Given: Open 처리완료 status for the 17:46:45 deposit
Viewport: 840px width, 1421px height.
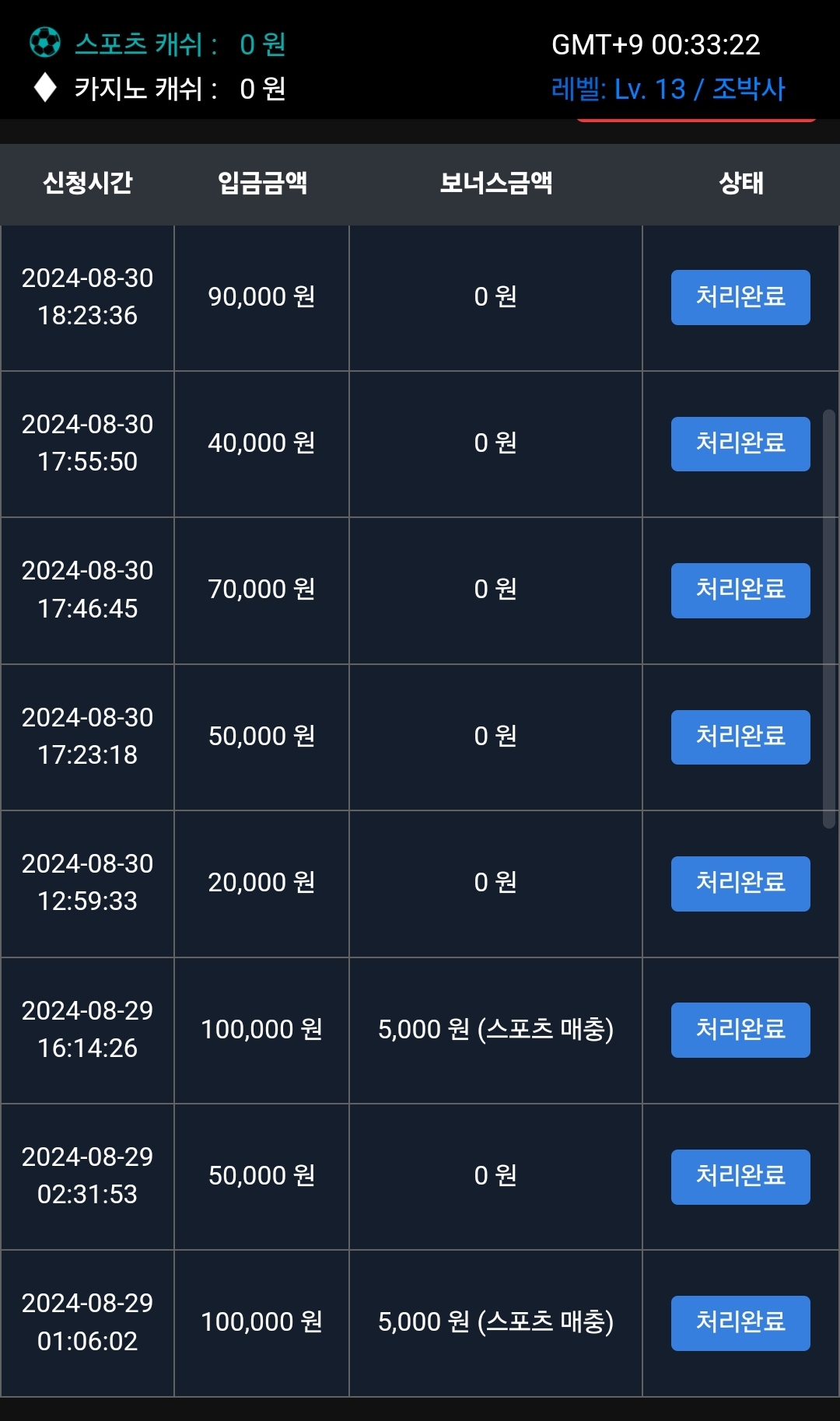Looking at the screenshot, I should point(740,590).
